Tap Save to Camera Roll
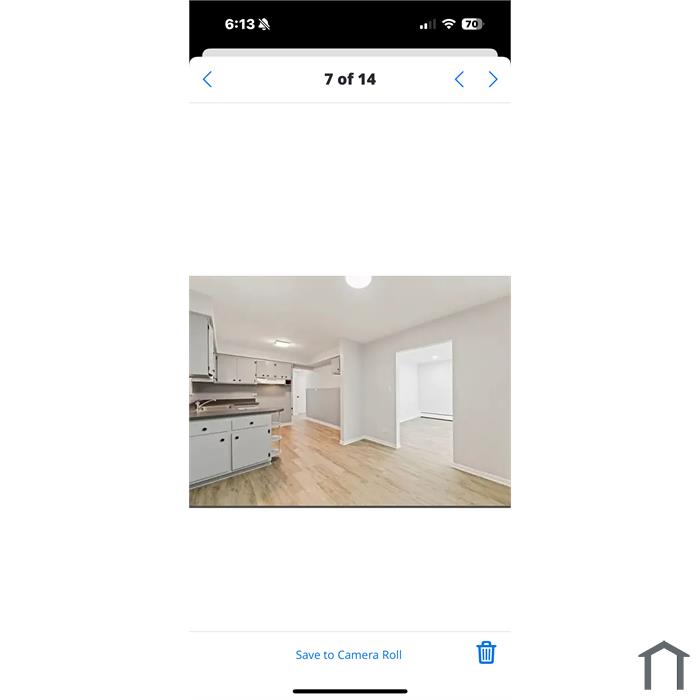 pos(348,655)
